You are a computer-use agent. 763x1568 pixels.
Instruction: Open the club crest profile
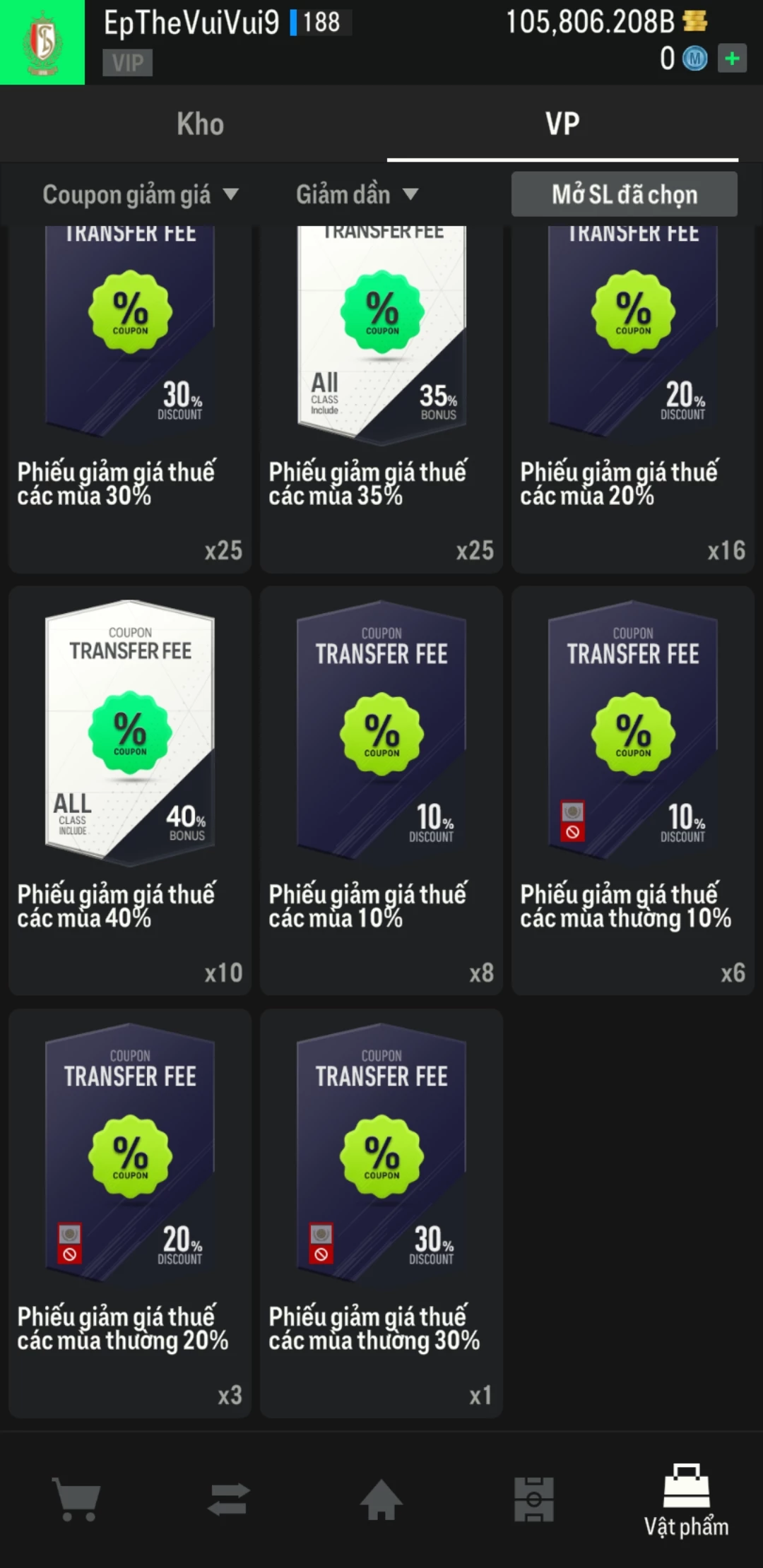pos(42,42)
